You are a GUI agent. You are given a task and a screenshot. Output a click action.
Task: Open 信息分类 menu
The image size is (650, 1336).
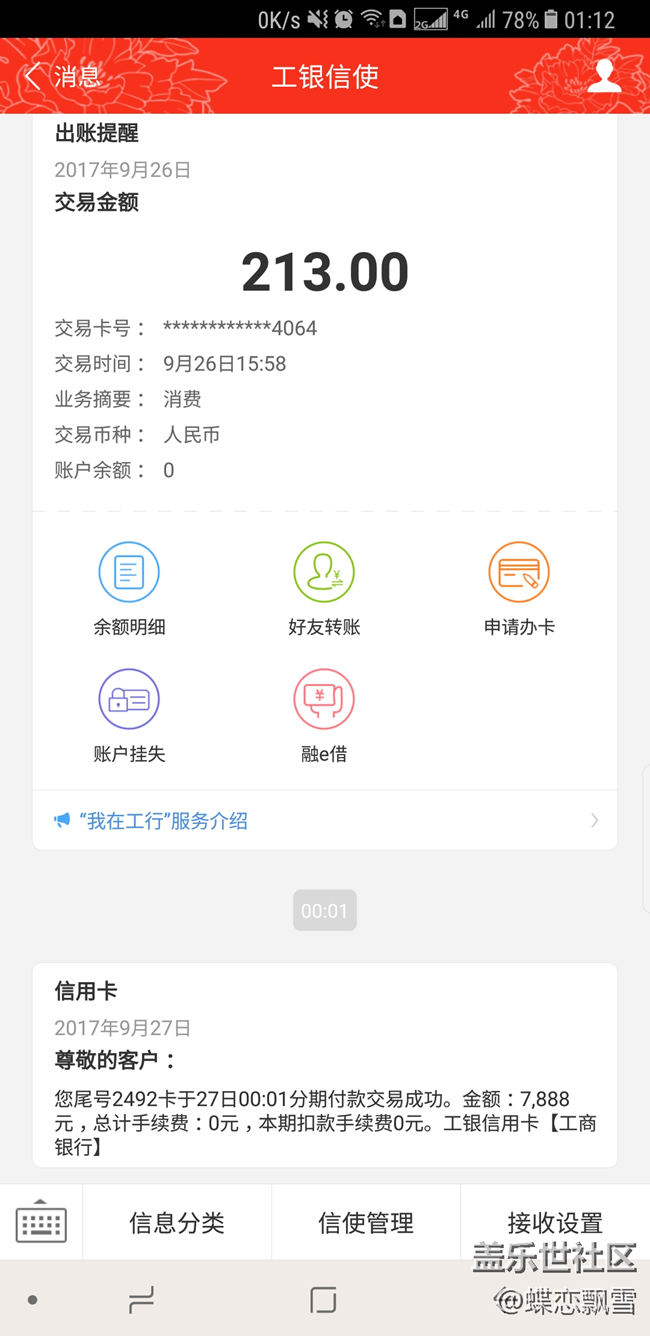[x=177, y=1222]
